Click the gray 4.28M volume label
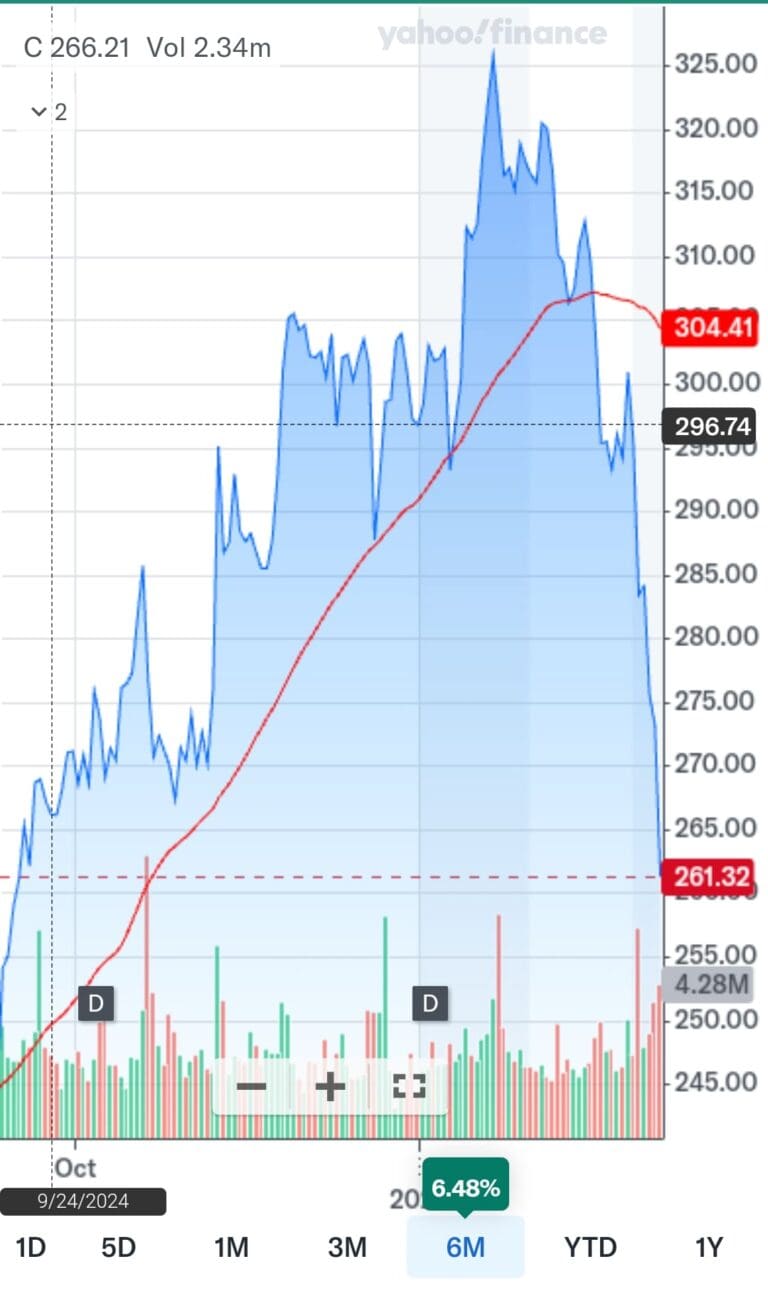Image resolution: width=768 pixels, height=1291 pixels. click(x=711, y=984)
